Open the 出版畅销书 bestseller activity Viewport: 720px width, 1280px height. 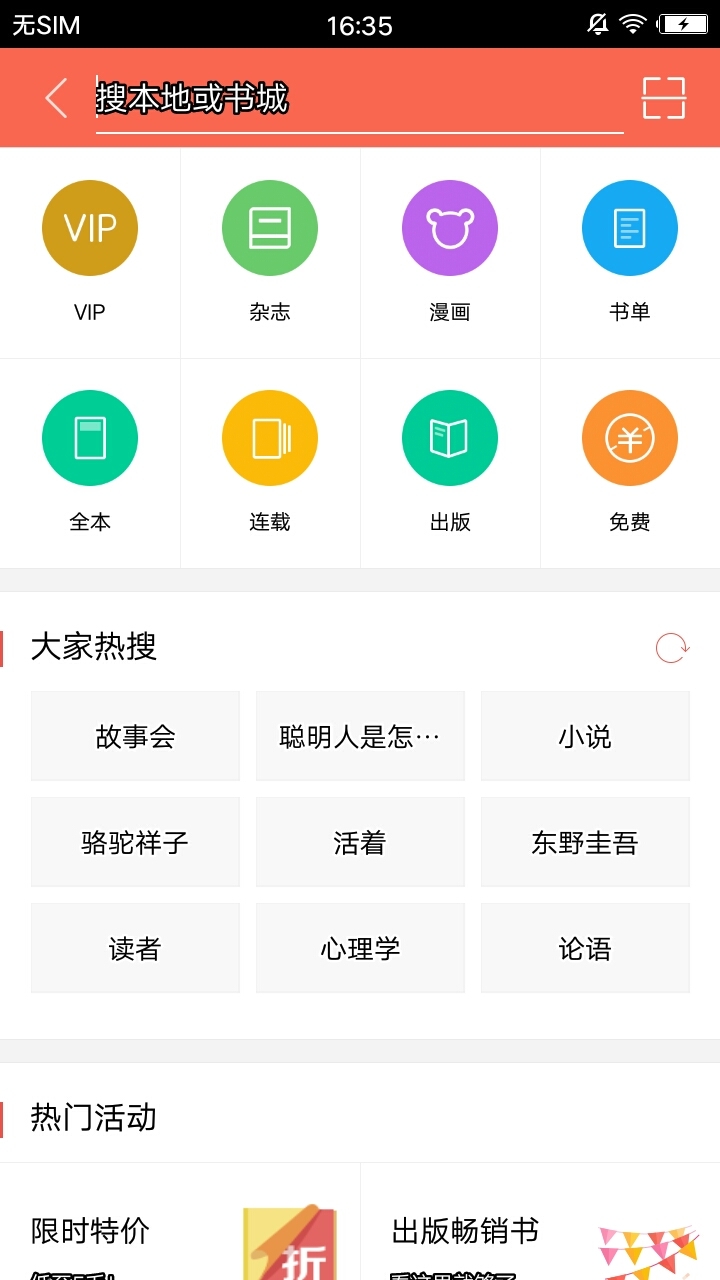coord(540,1230)
